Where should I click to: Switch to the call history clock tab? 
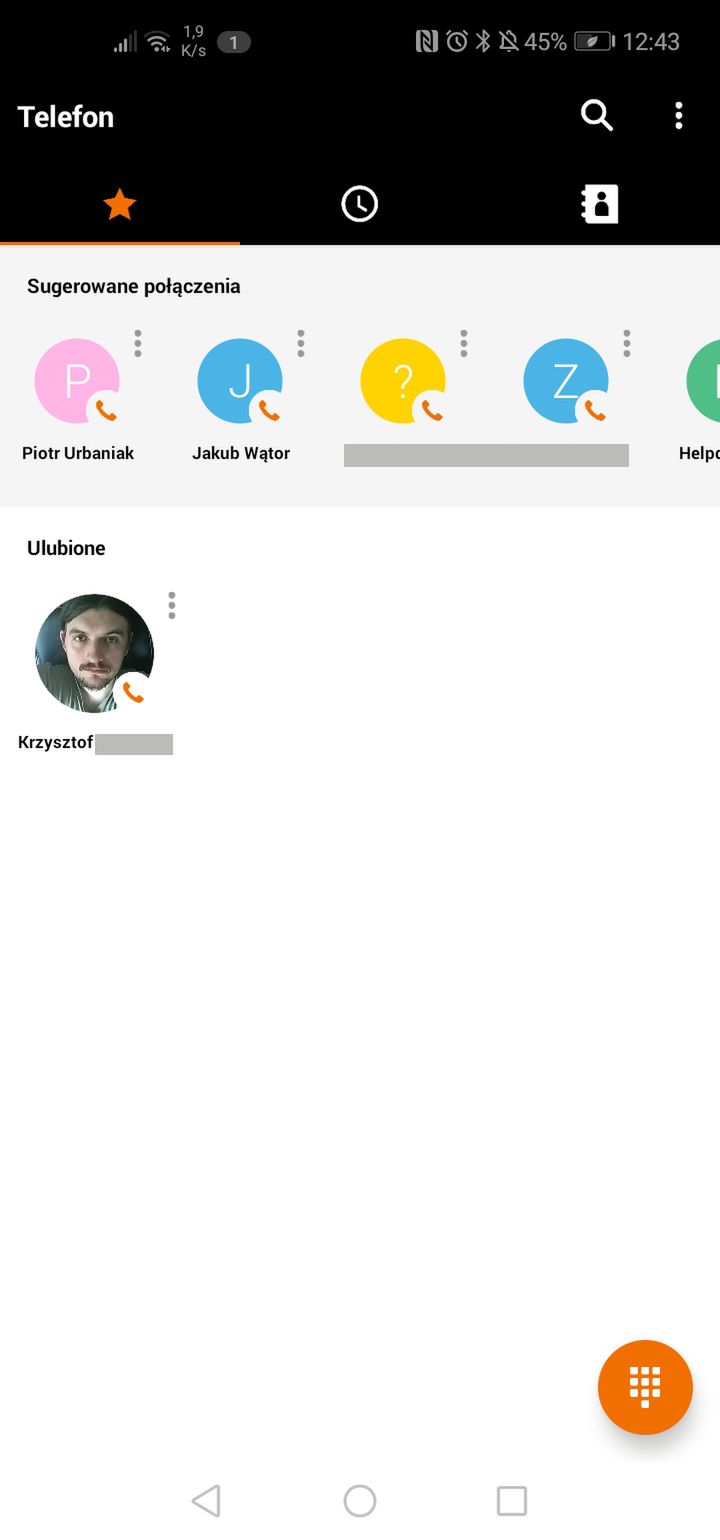(x=359, y=204)
